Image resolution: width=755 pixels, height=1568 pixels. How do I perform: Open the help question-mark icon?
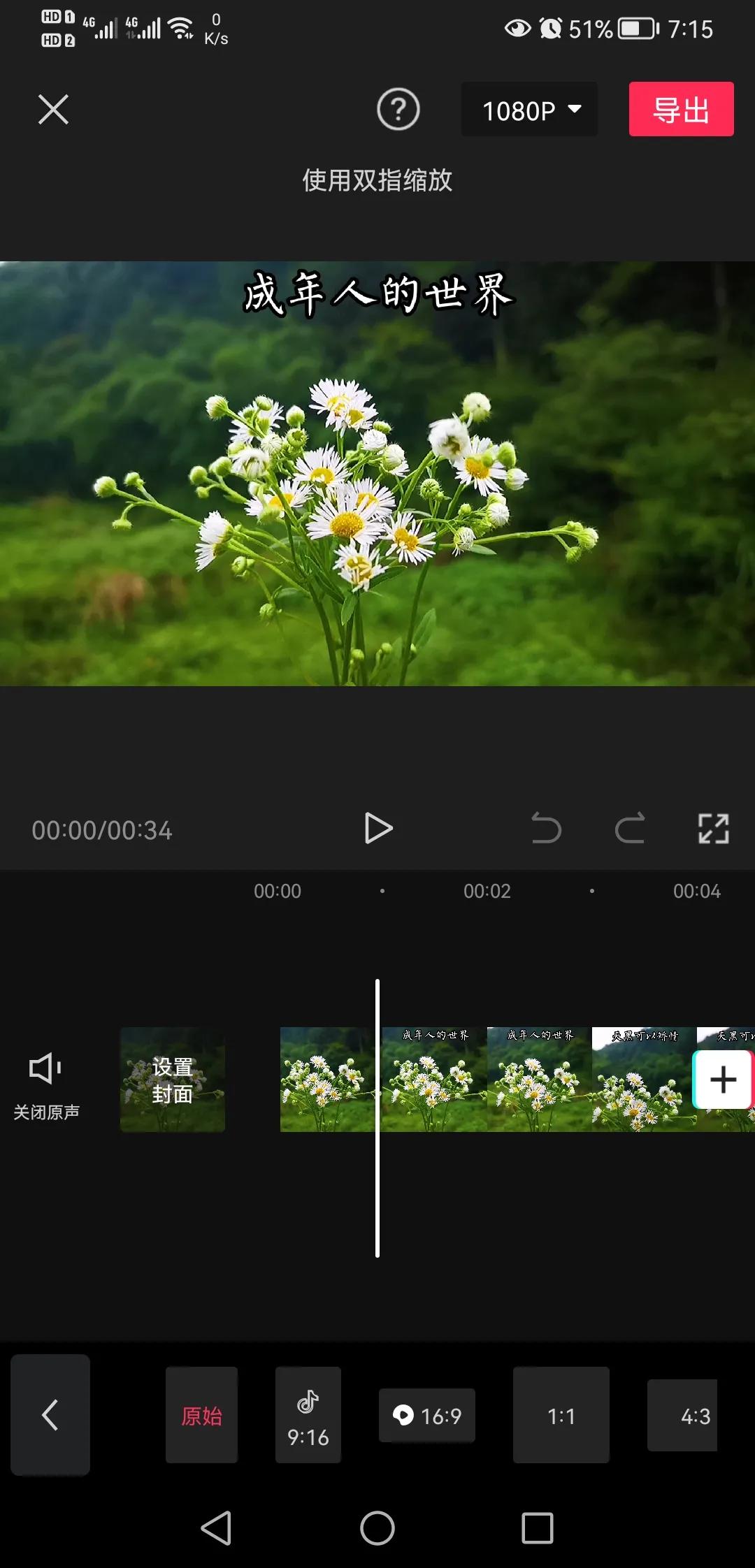pos(398,110)
